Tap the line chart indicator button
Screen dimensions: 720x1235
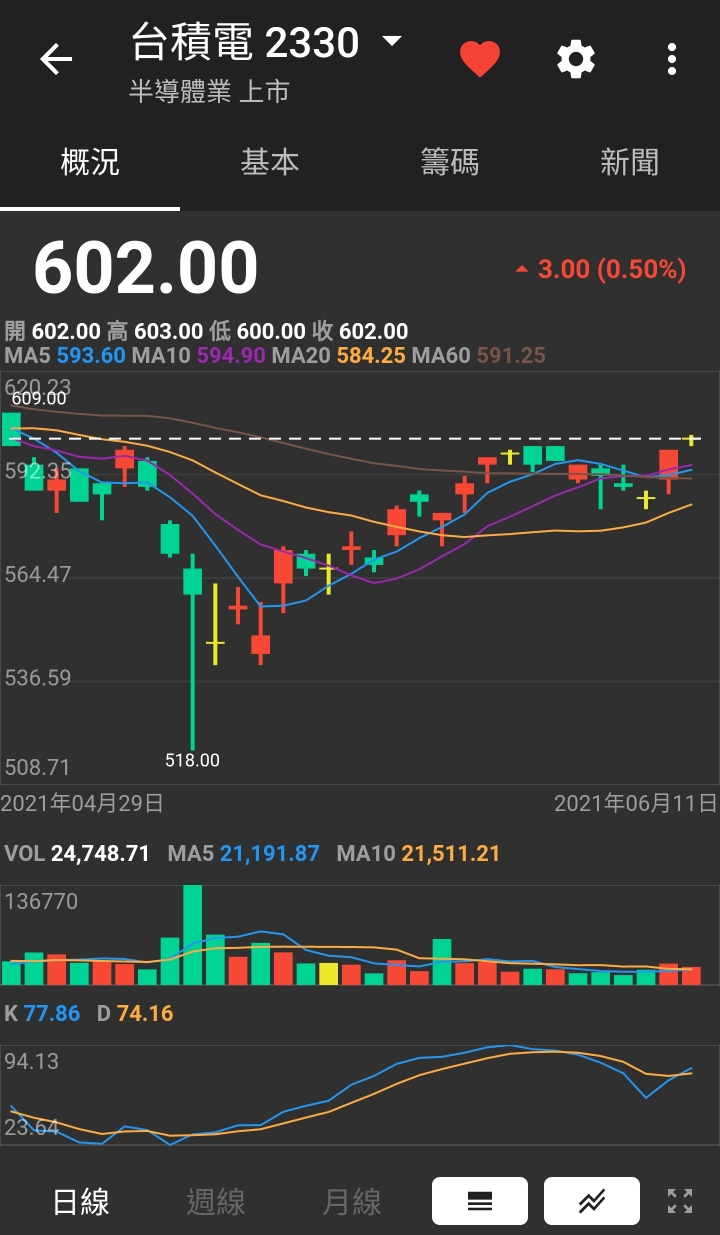[x=592, y=1201]
